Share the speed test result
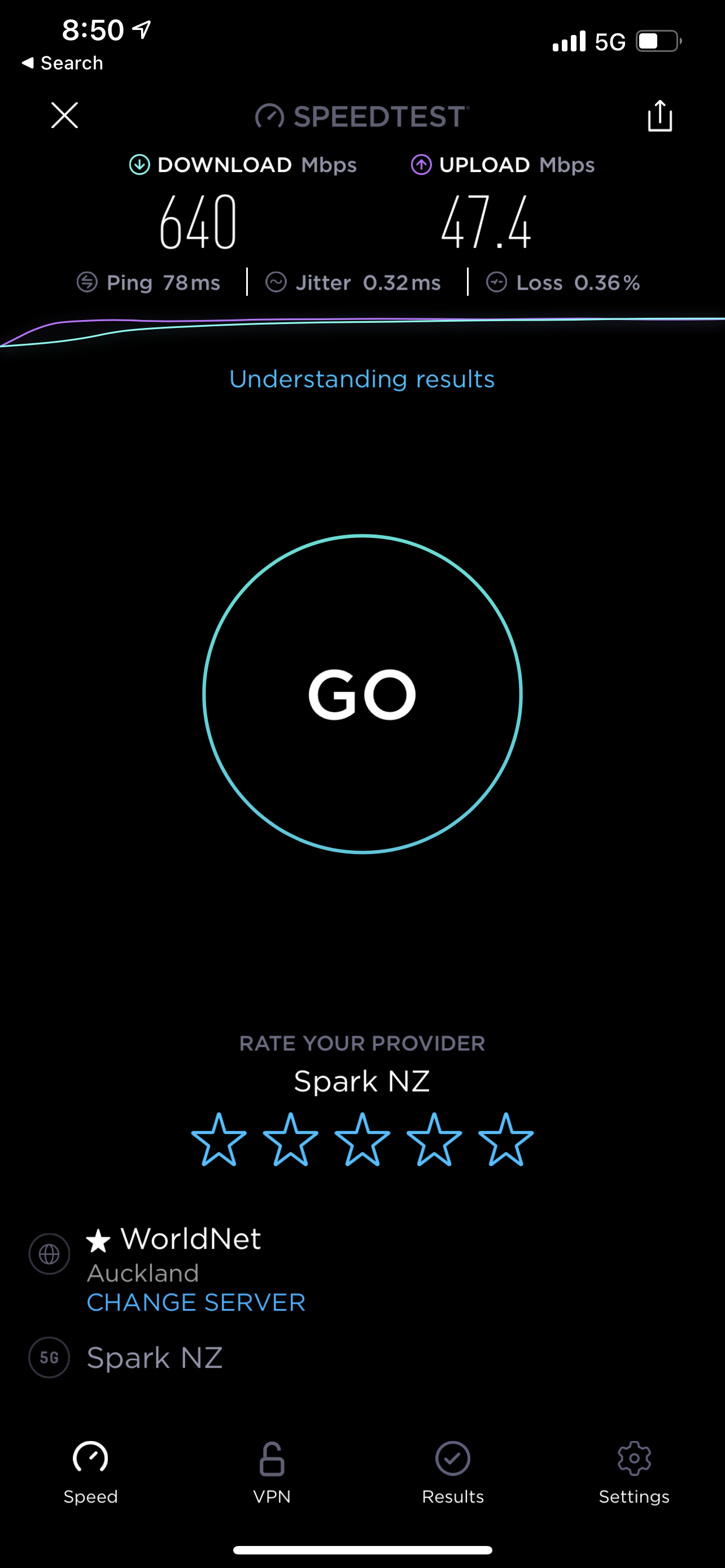 [660, 115]
